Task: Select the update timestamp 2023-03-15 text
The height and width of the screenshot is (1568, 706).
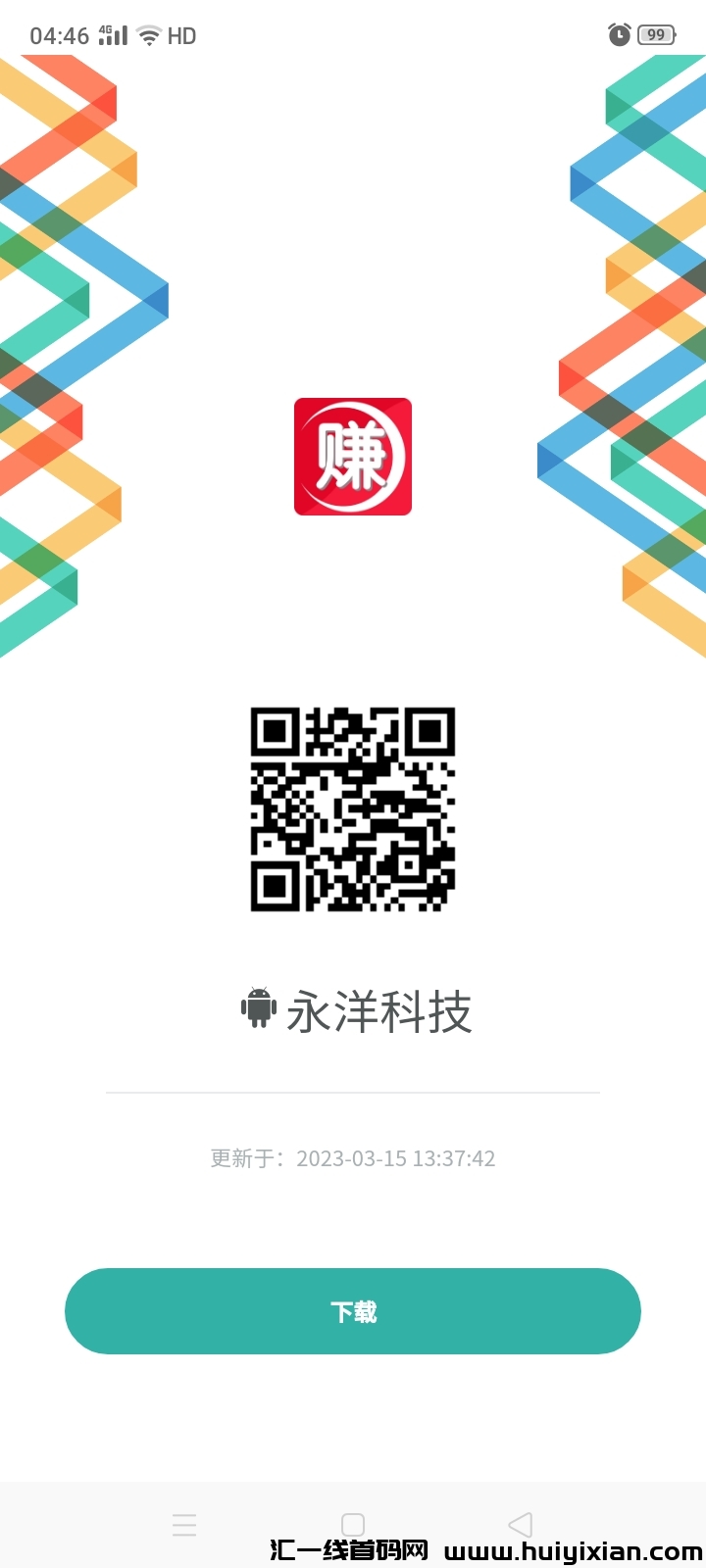Action: pyautogui.click(x=353, y=1158)
